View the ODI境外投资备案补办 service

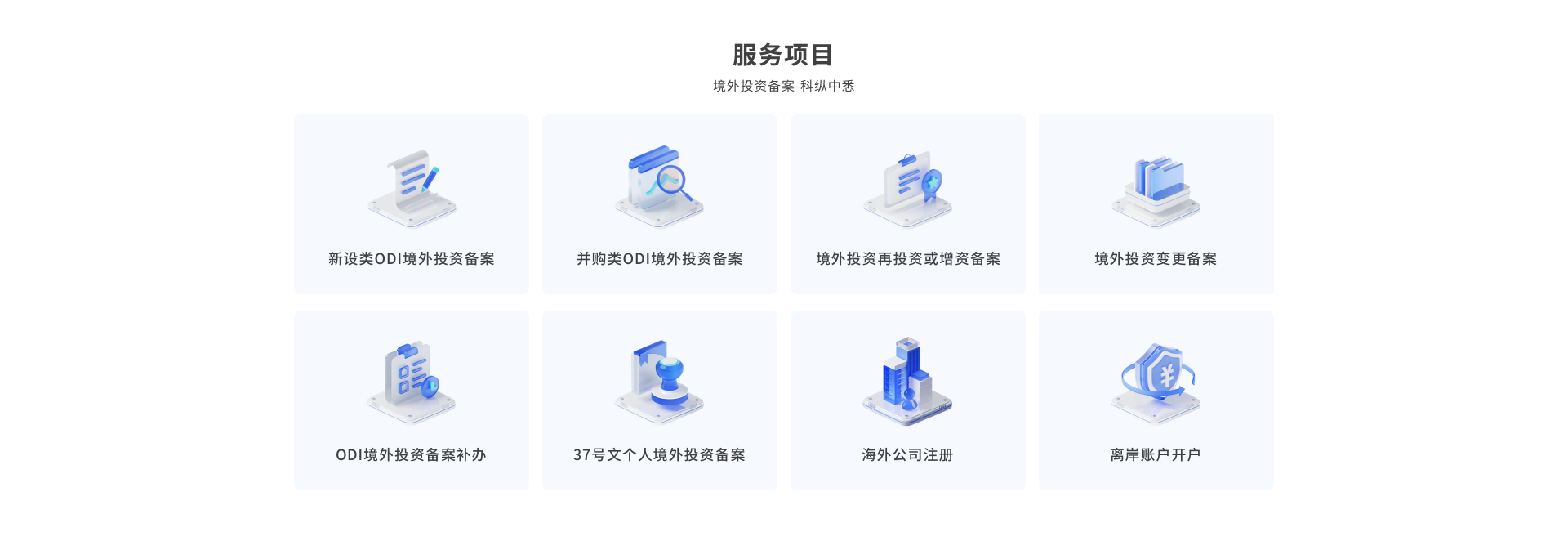[x=412, y=400]
